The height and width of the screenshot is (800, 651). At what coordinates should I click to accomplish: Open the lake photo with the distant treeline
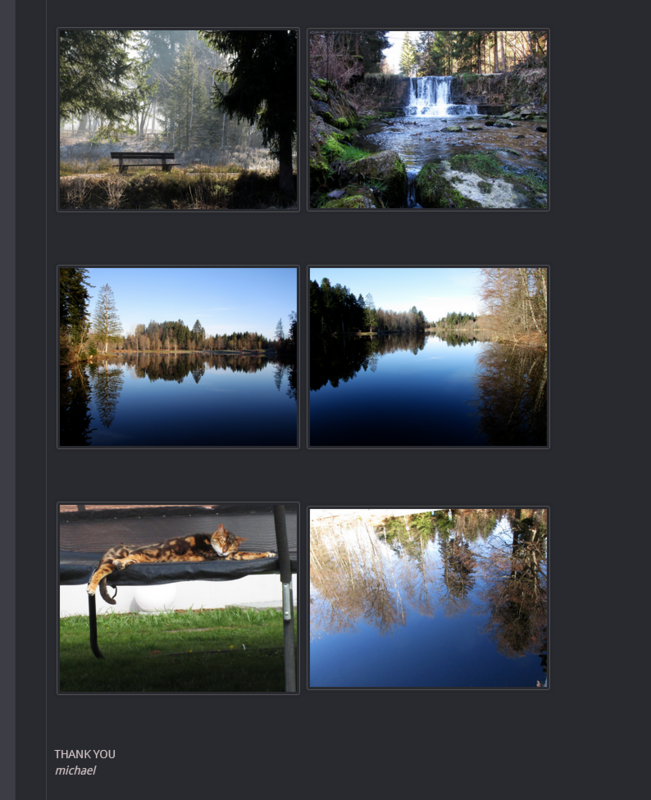[178, 356]
